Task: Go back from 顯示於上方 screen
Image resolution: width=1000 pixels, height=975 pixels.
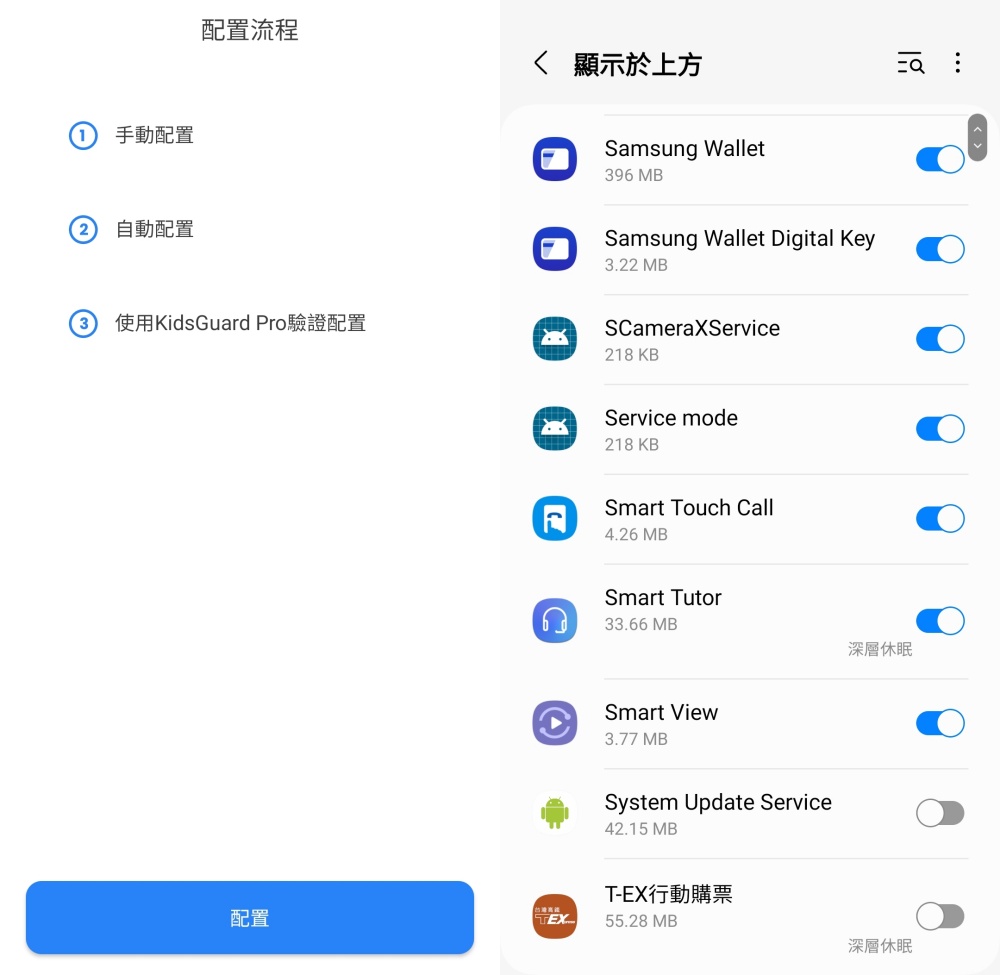Action: click(x=541, y=64)
